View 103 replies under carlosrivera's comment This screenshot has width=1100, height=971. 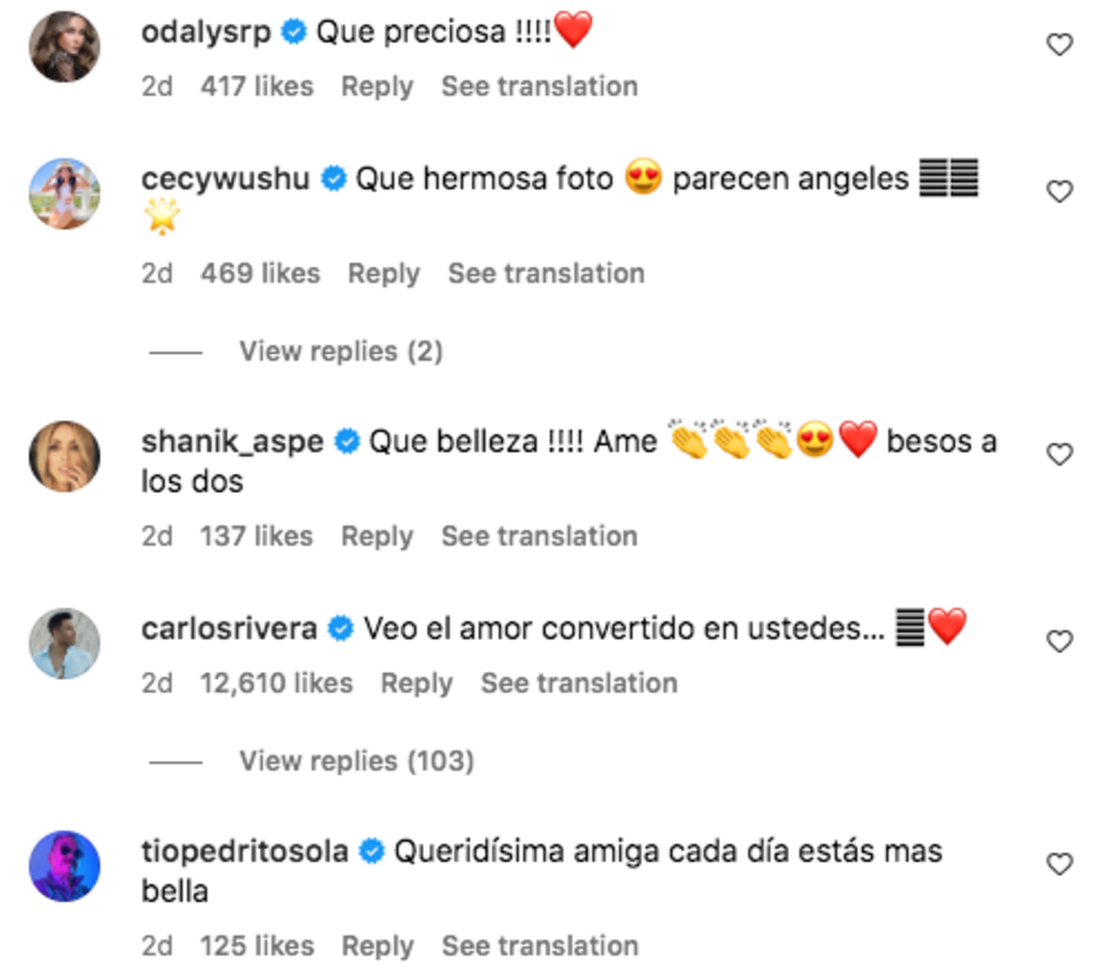tap(355, 762)
